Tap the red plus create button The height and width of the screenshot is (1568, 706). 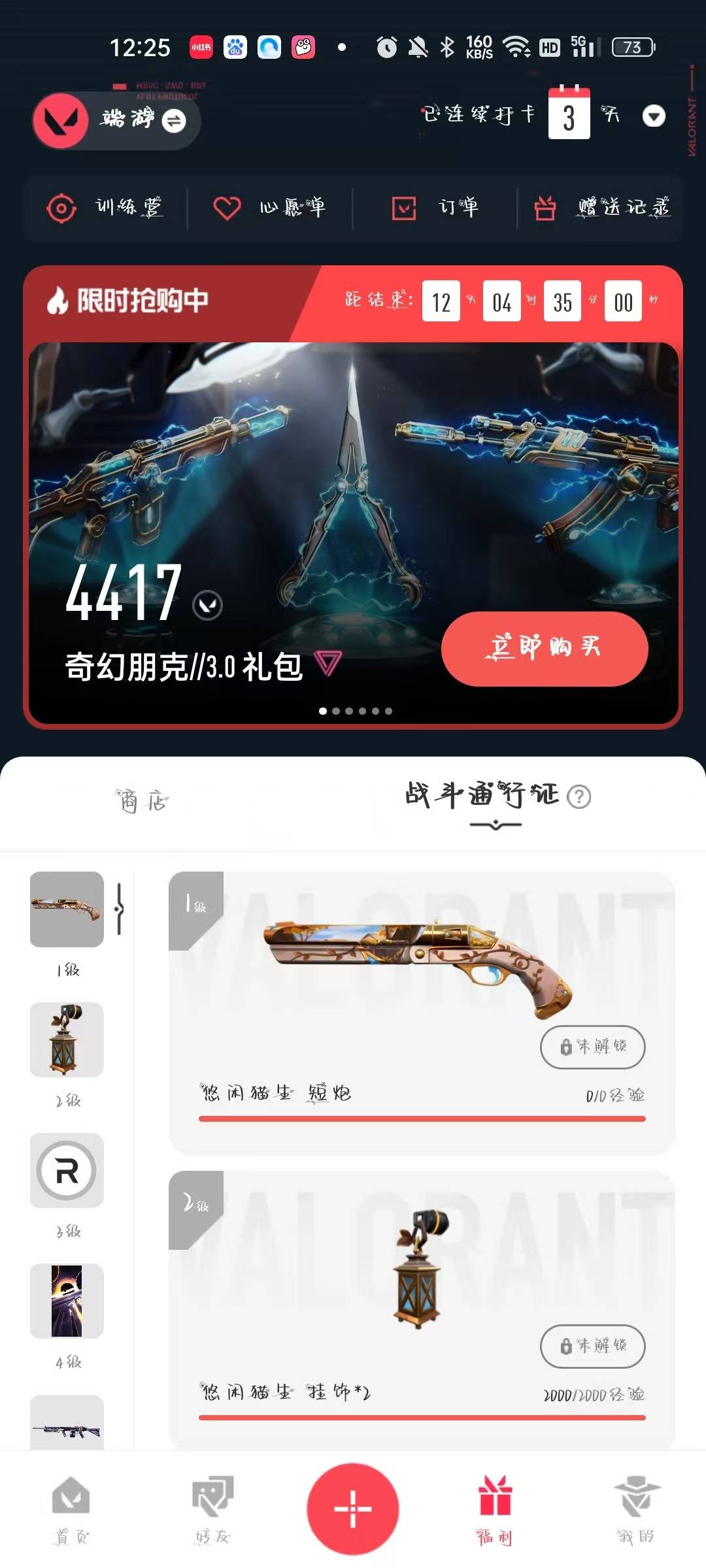pyautogui.click(x=353, y=1509)
